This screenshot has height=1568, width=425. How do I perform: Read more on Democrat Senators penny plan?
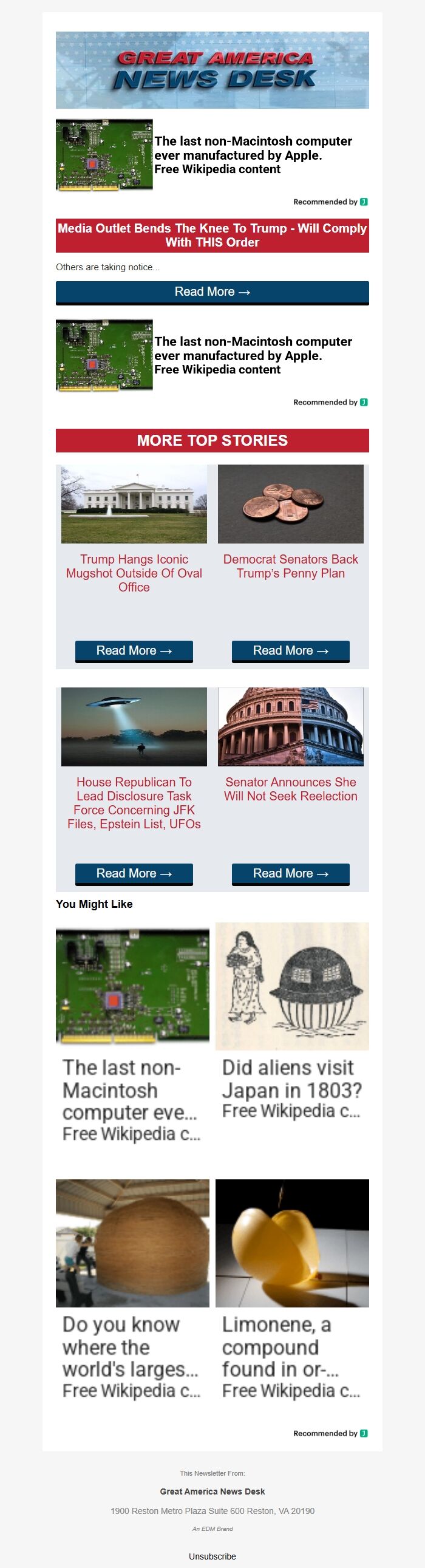coord(290,650)
